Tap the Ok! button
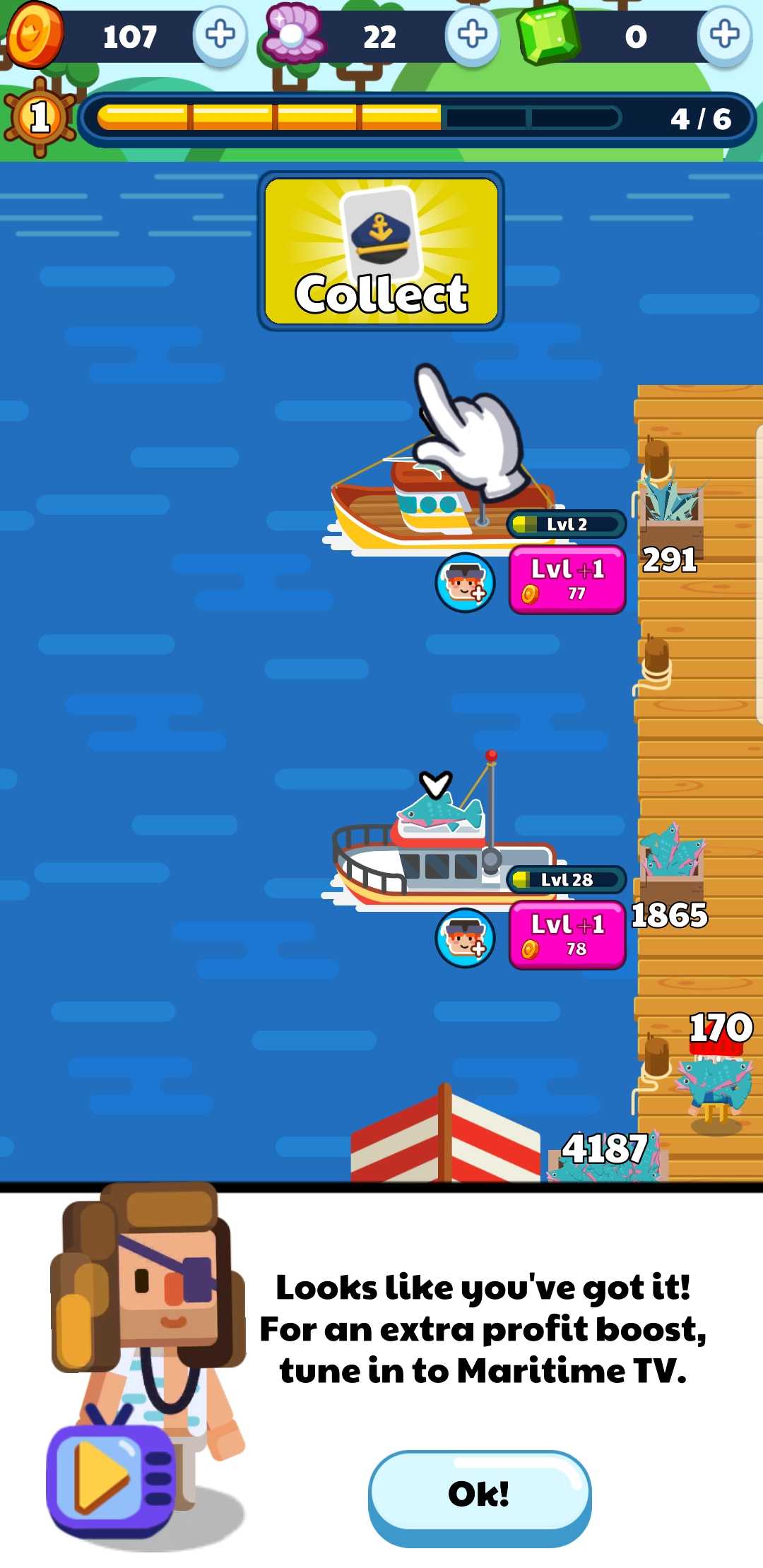This screenshot has height=1568, width=763. 480,1498
